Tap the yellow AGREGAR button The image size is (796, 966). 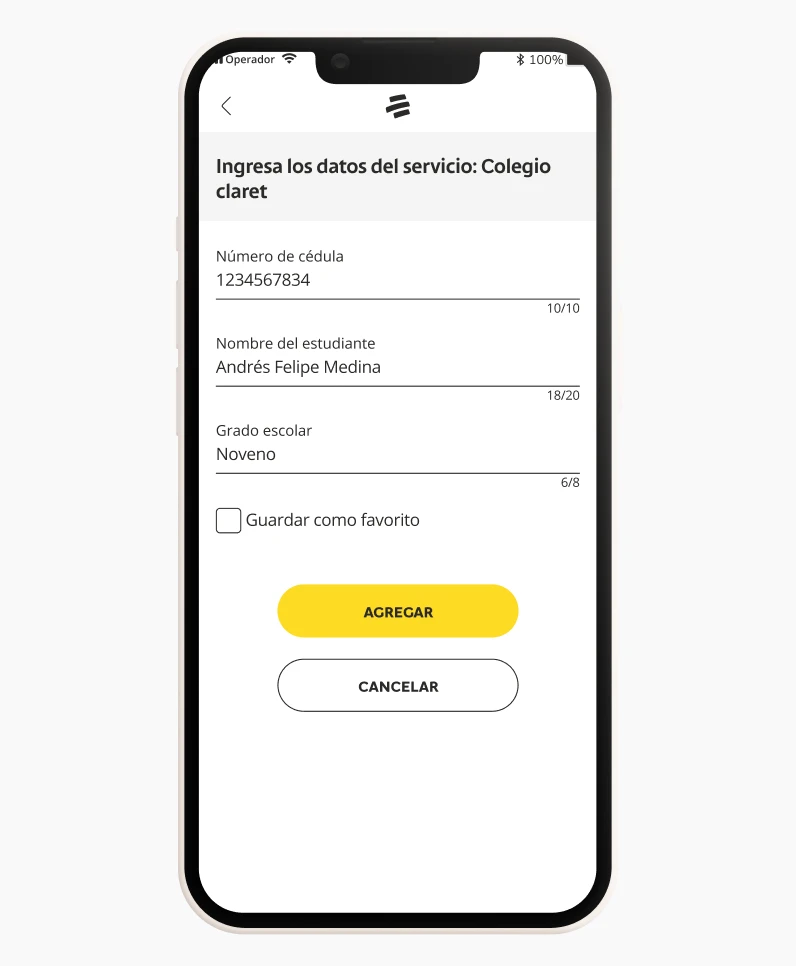pyautogui.click(x=398, y=612)
